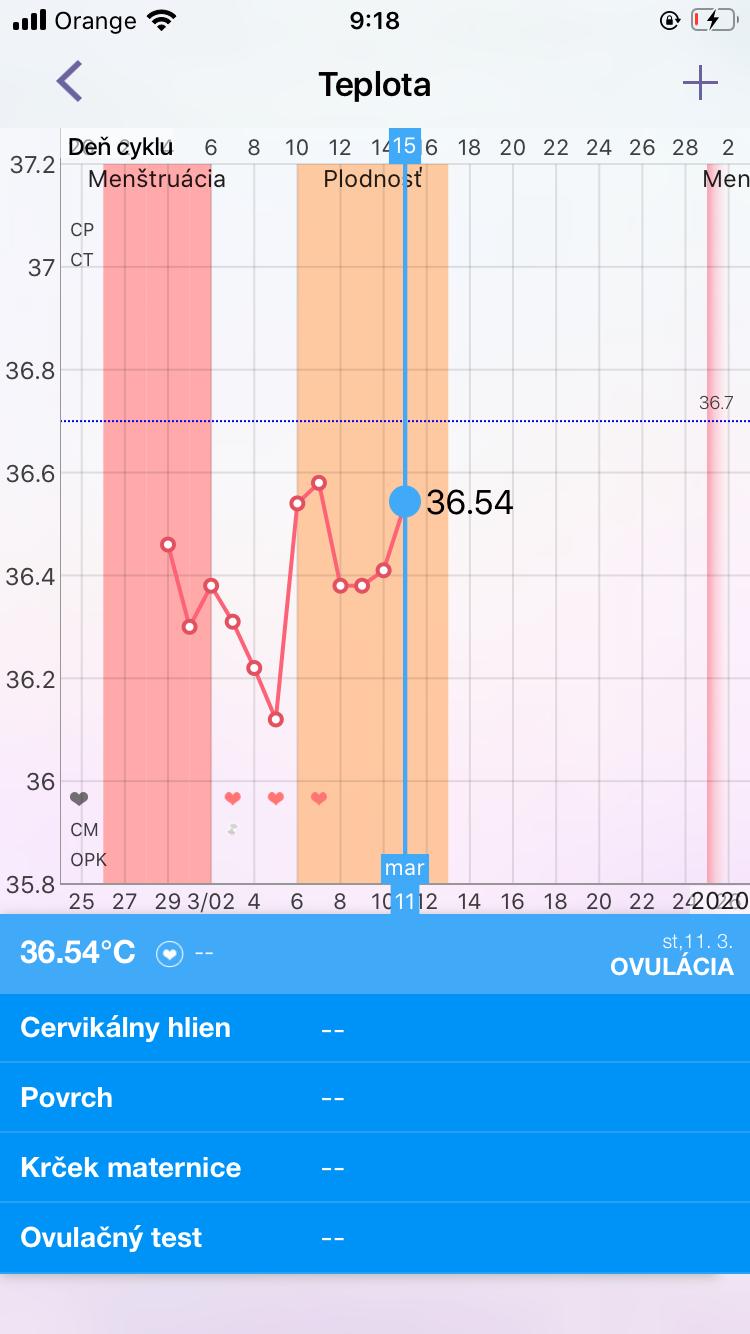Open the Krček maternice row
This screenshot has height=1334, width=750.
pyautogui.click(x=374, y=1168)
